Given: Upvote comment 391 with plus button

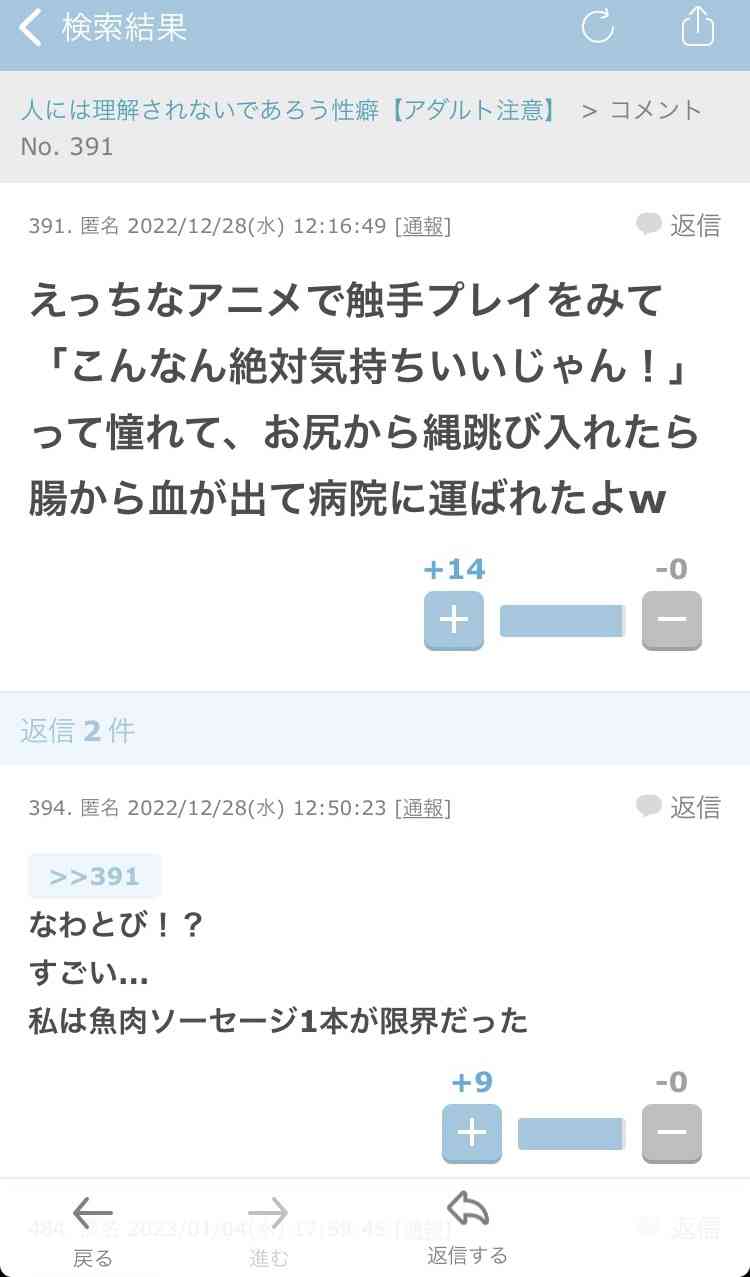Looking at the screenshot, I should 454,620.
